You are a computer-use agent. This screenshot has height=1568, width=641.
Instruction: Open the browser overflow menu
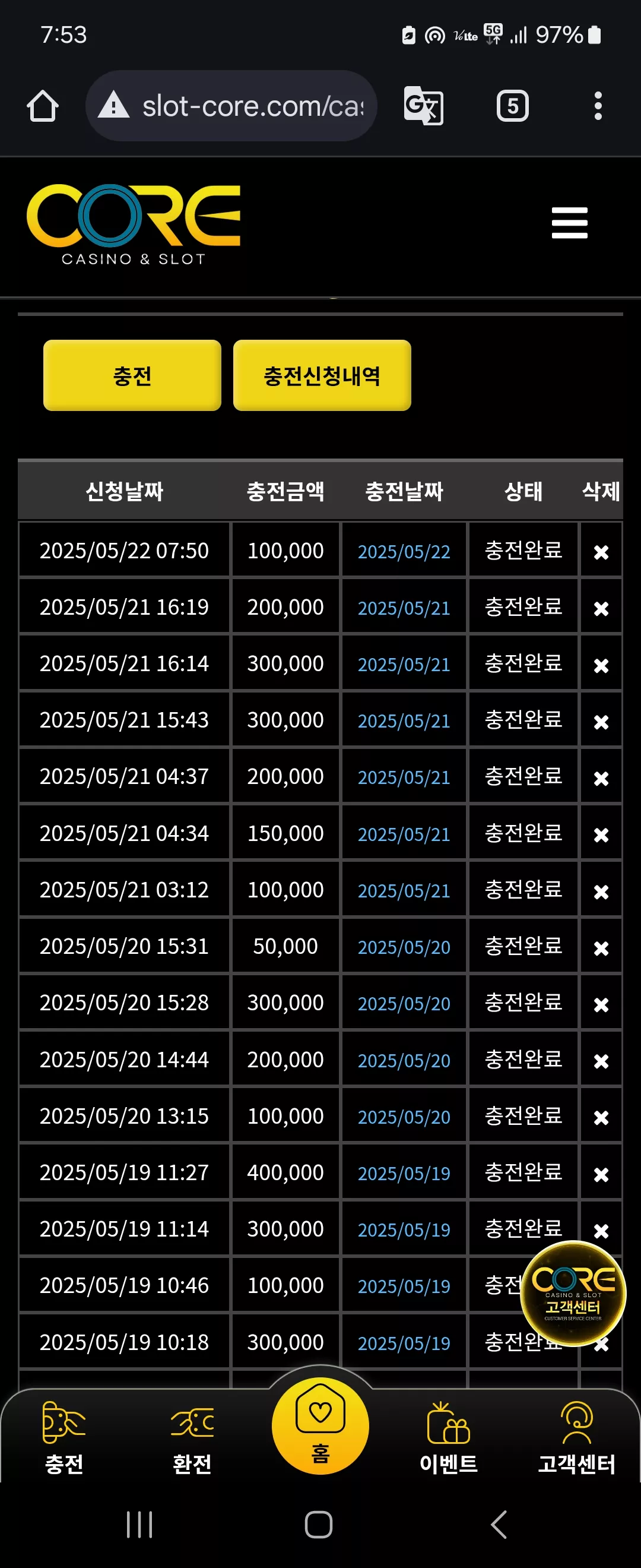click(598, 106)
